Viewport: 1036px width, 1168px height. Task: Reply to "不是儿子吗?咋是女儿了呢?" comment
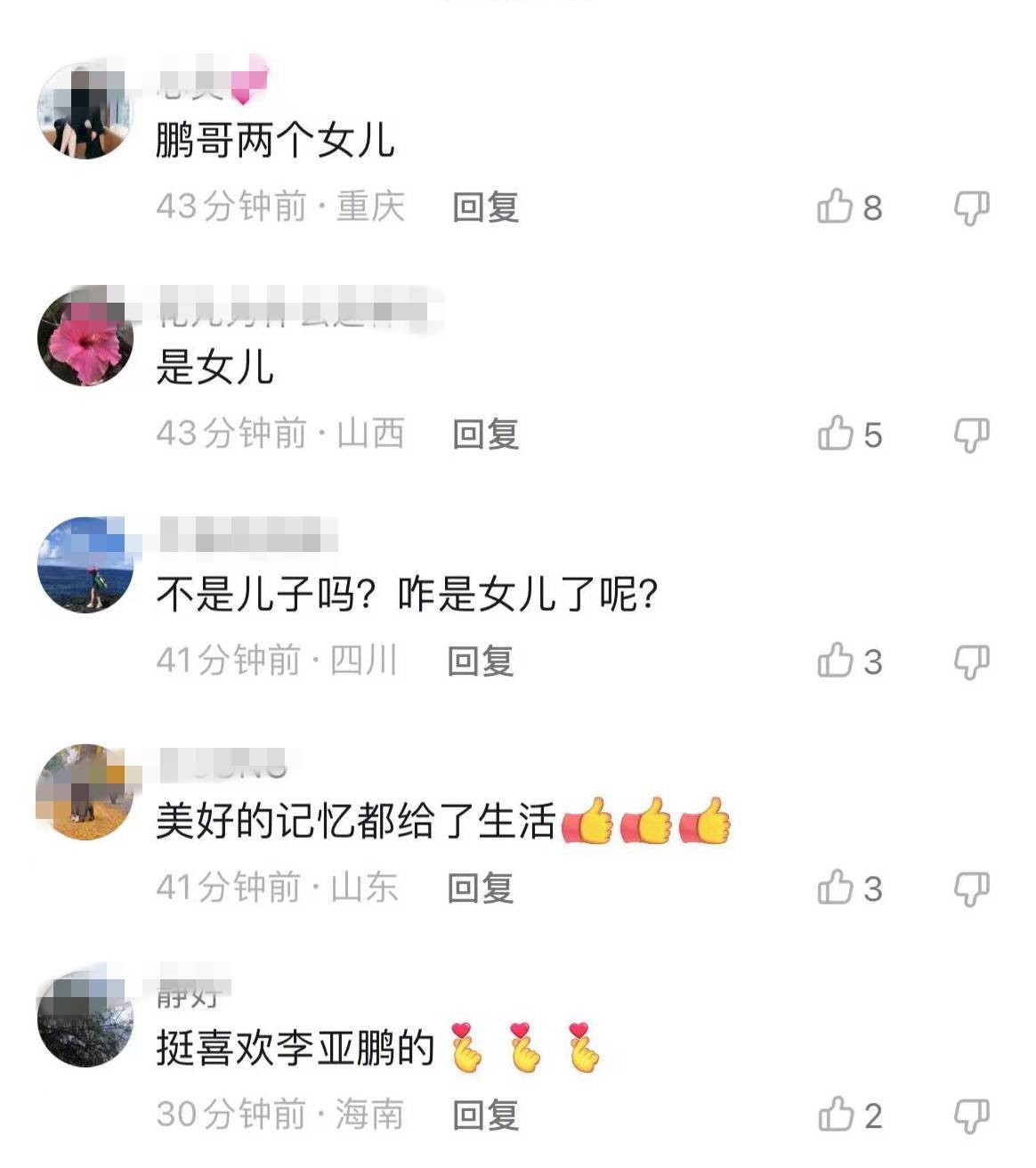pos(480,661)
